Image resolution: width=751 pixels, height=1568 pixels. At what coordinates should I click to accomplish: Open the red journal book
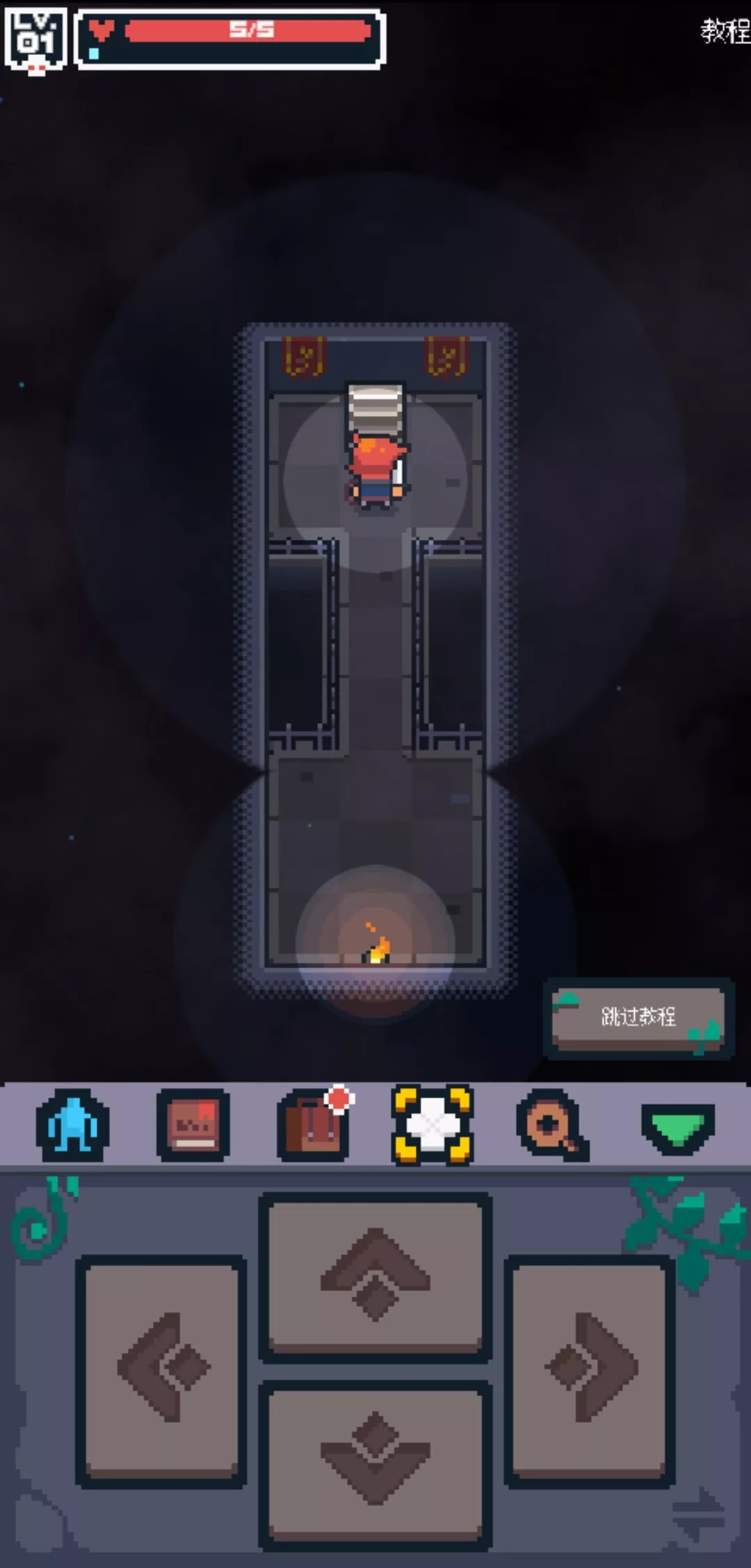click(x=193, y=1125)
